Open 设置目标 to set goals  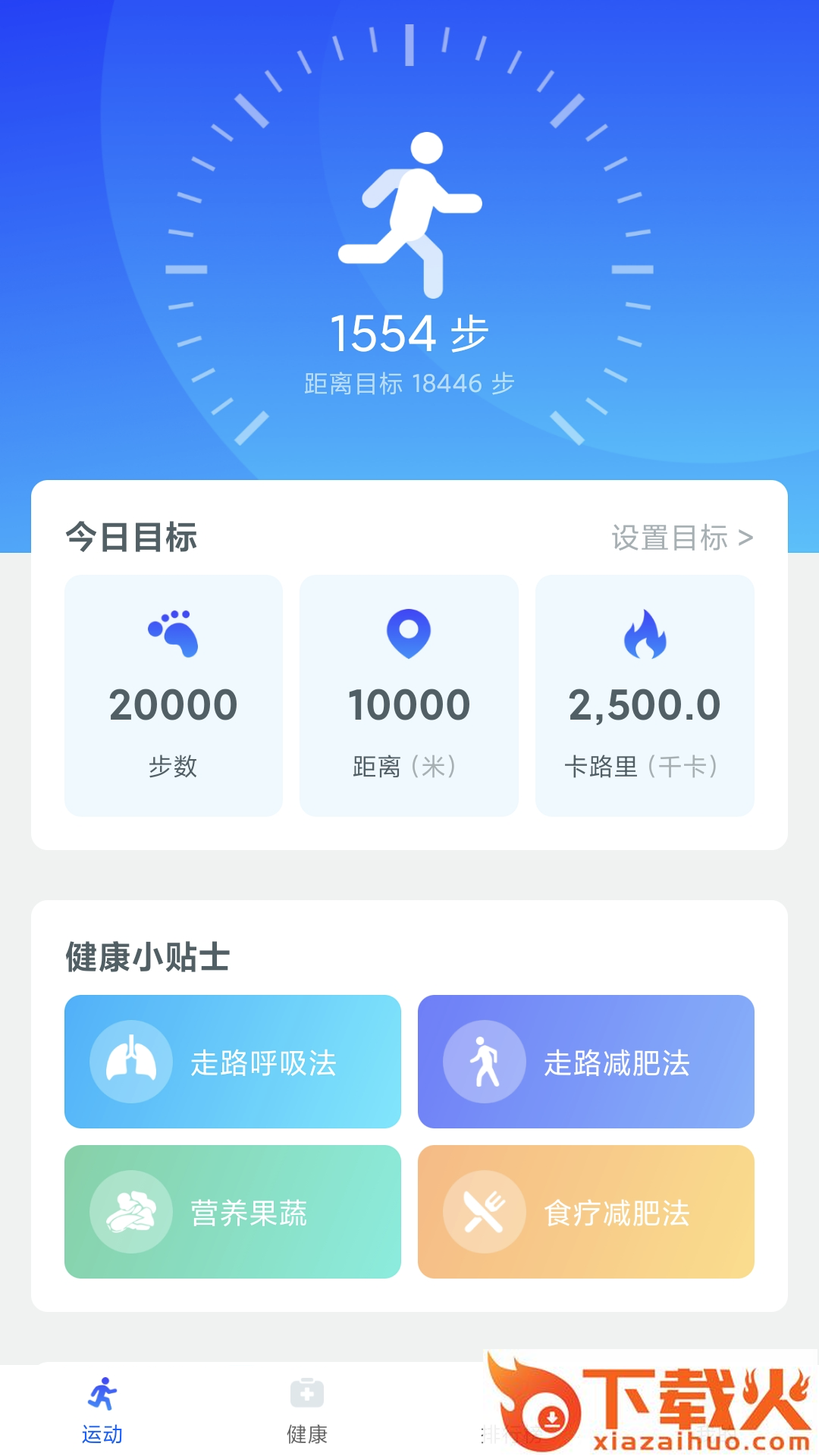pyautogui.click(x=682, y=538)
